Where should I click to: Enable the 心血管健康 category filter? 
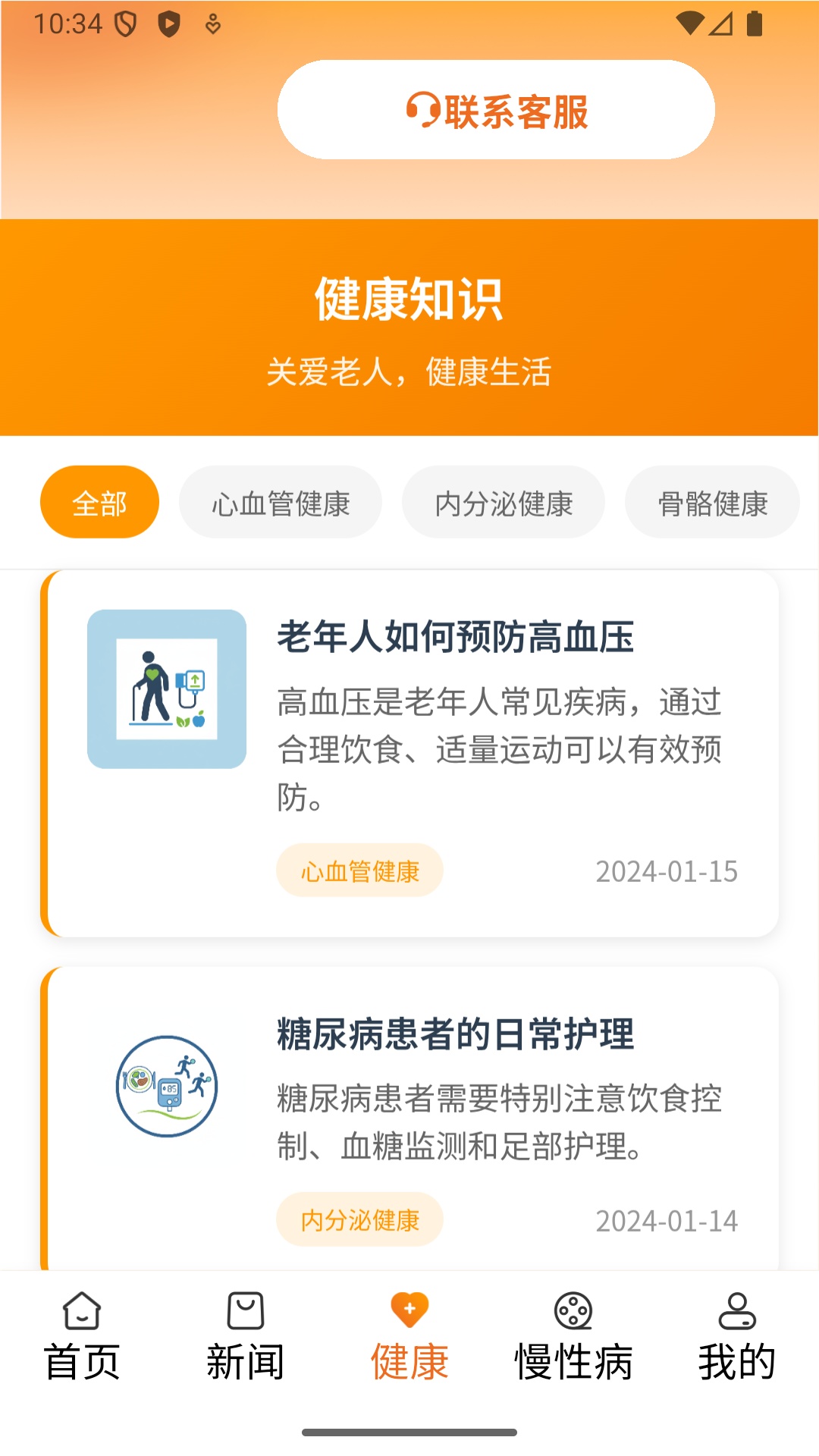[x=280, y=502]
